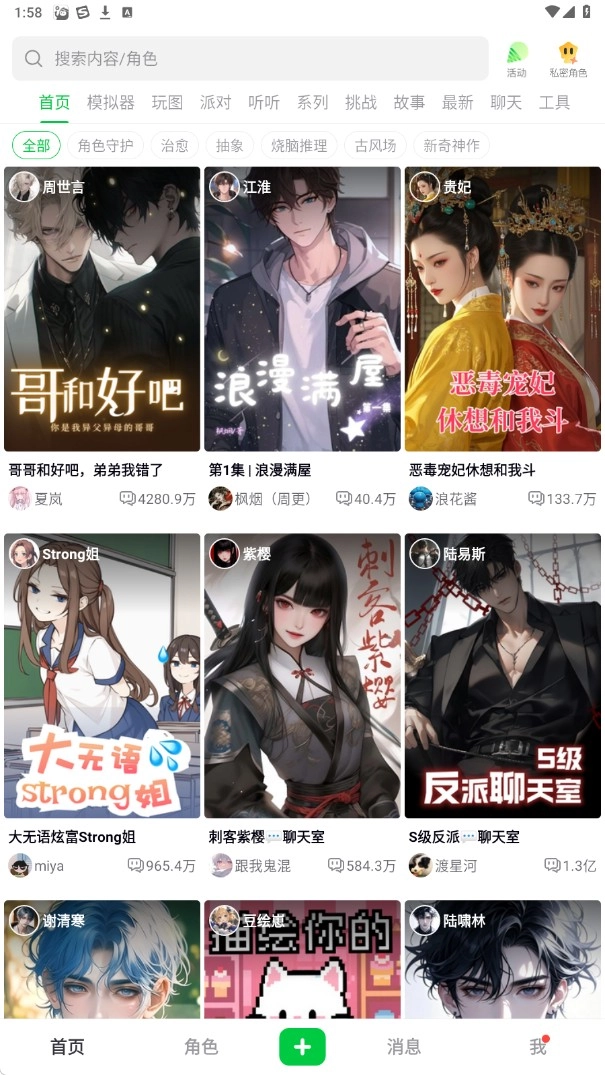The height and width of the screenshot is (1075, 605).
Task: Open the search box for content or characters
Action: (x=250, y=59)
